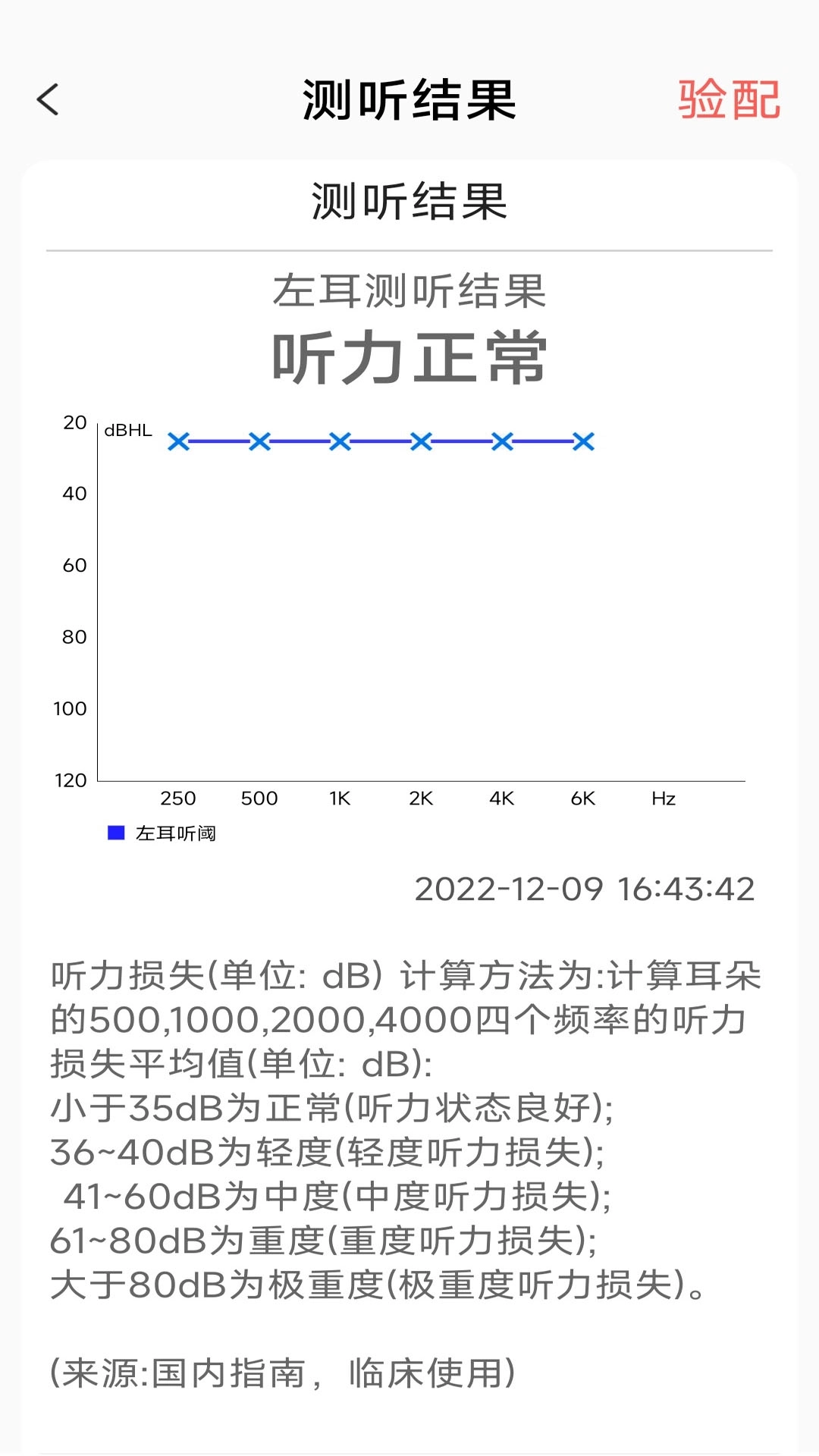Tap the blue X marker at 4K Hz

tap(500, 442)
